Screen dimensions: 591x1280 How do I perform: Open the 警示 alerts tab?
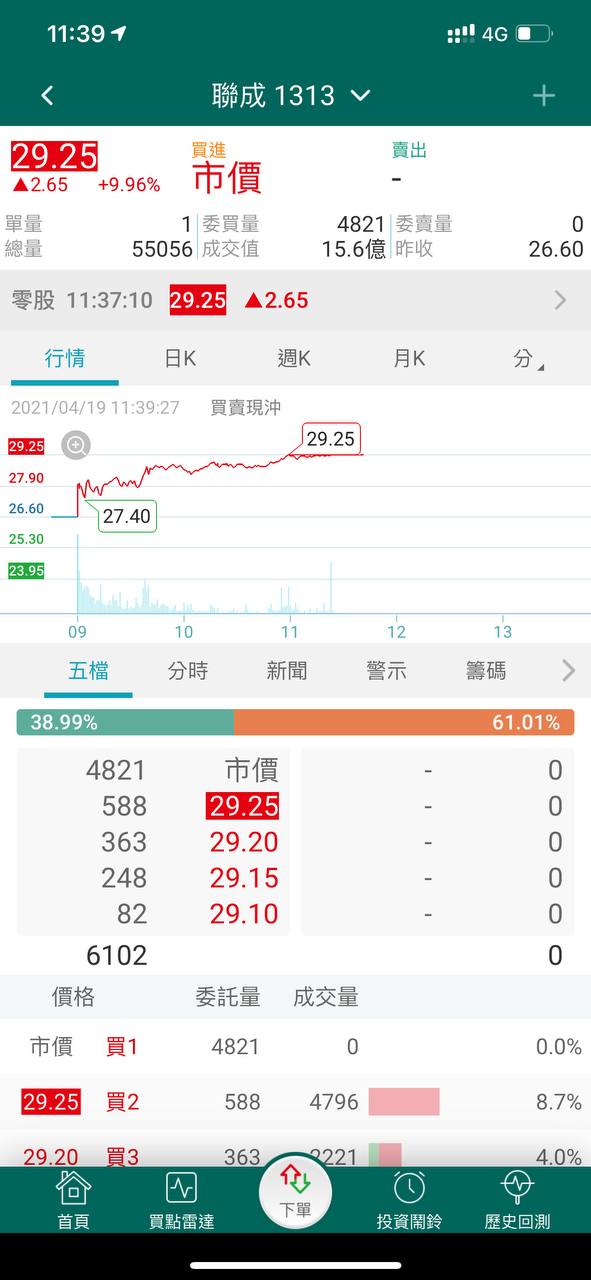coord(386,671)
